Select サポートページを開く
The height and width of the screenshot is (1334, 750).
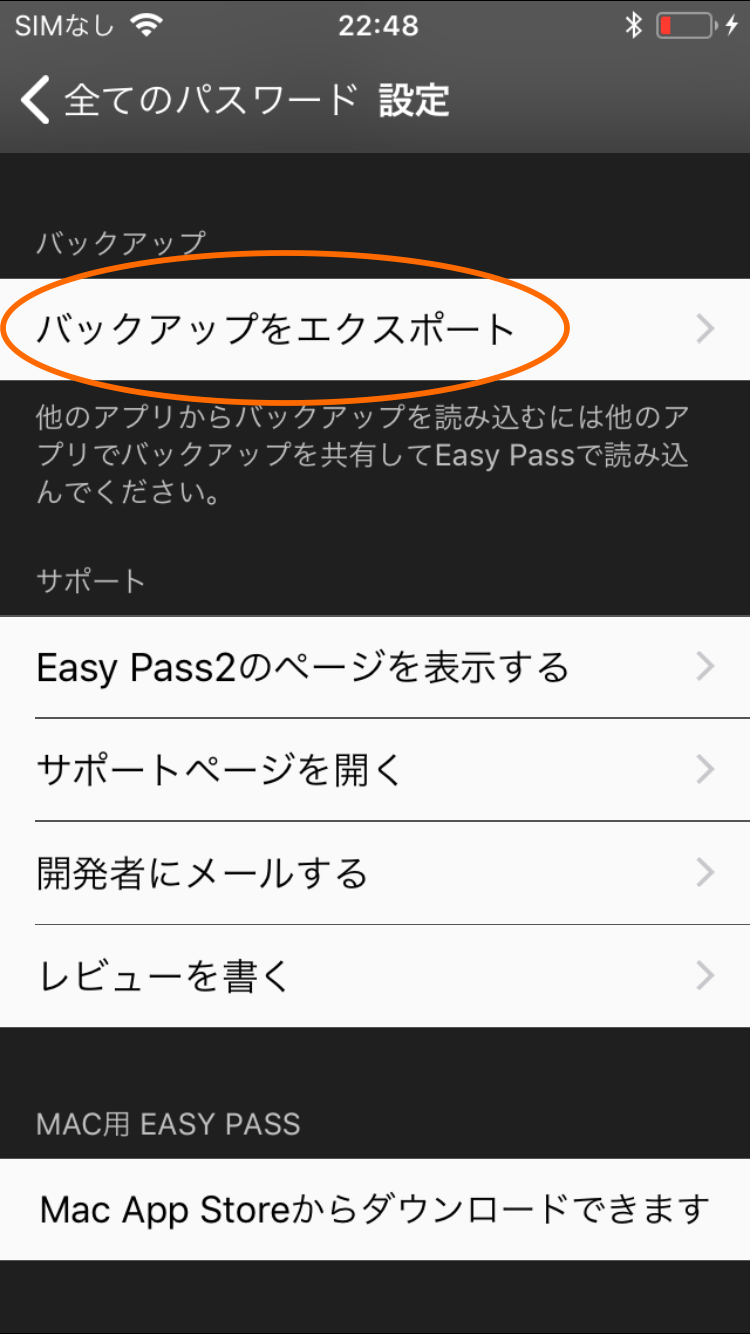tap(375, 770)
